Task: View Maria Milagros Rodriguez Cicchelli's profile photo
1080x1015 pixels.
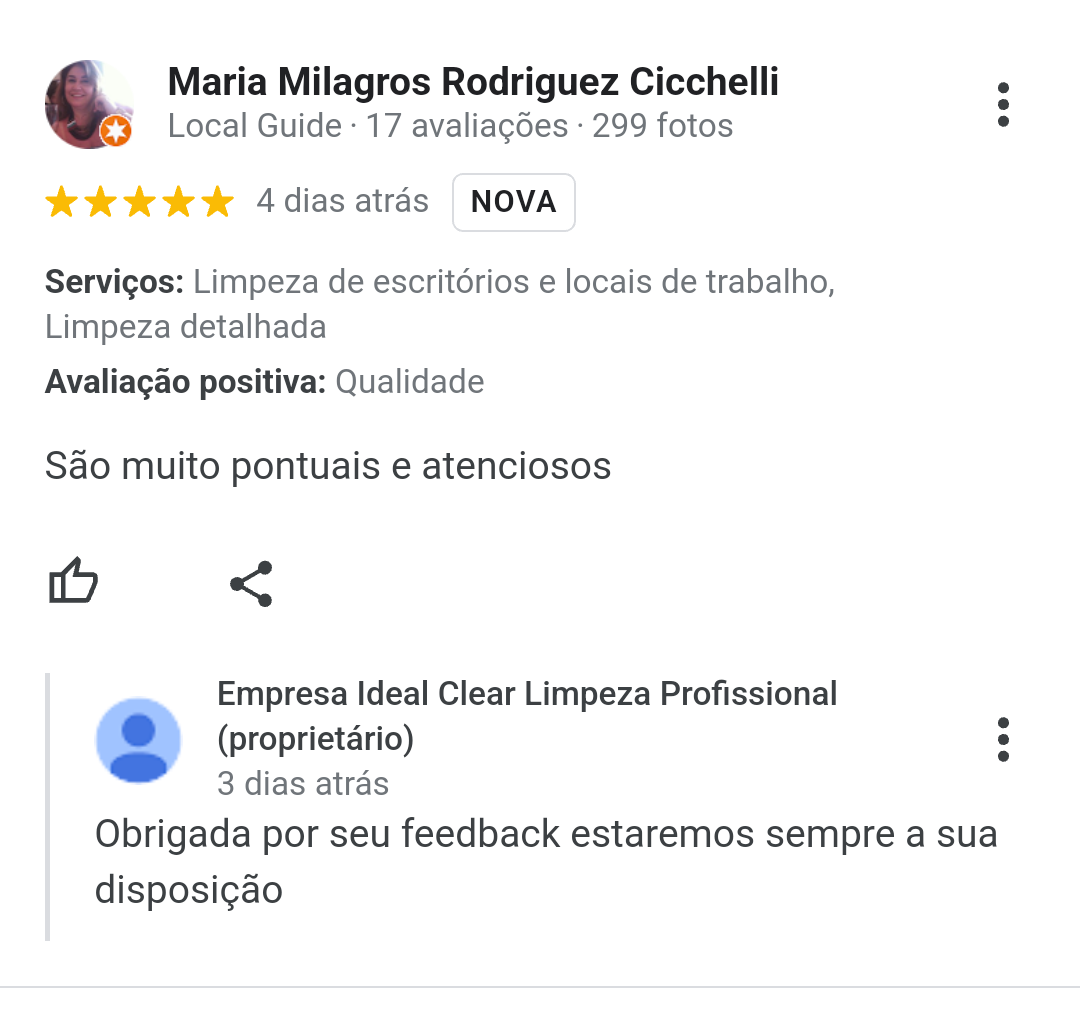Action: [89, 104]
